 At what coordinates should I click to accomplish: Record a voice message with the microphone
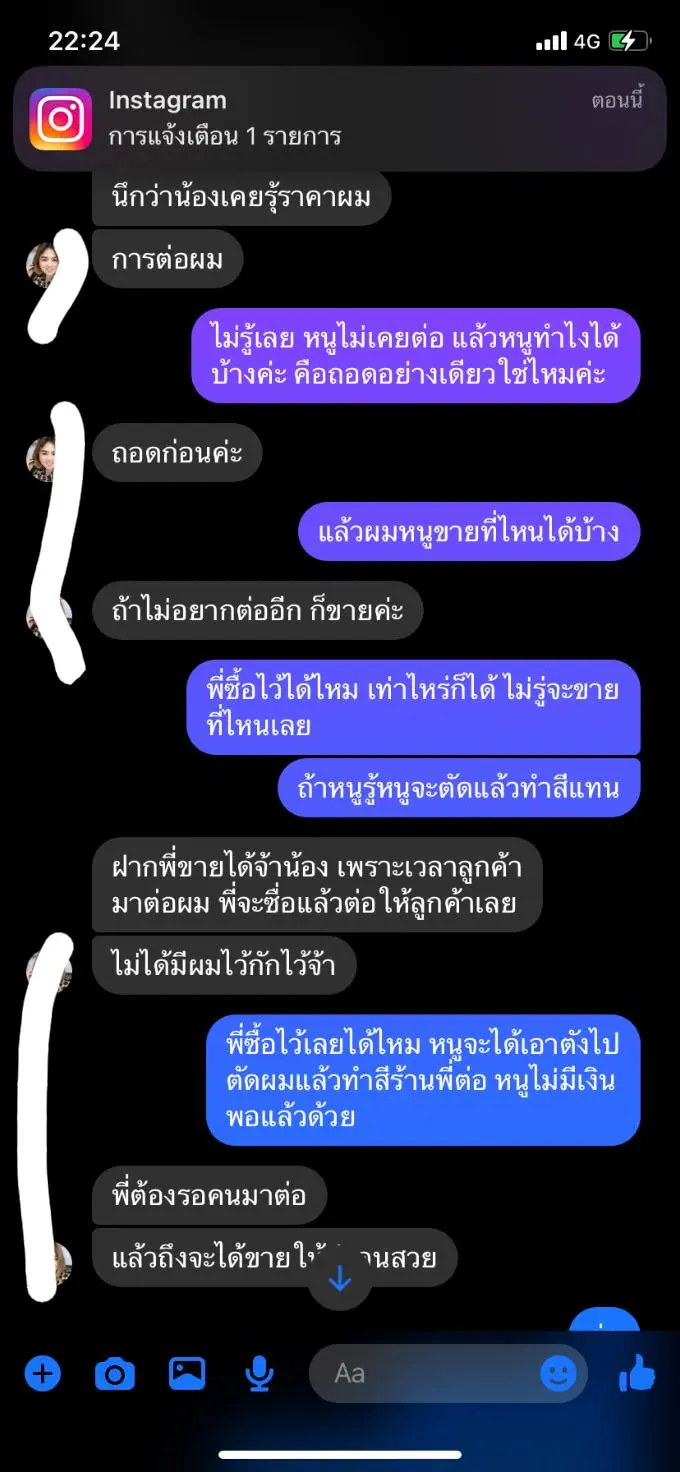tap(259, 1373)
